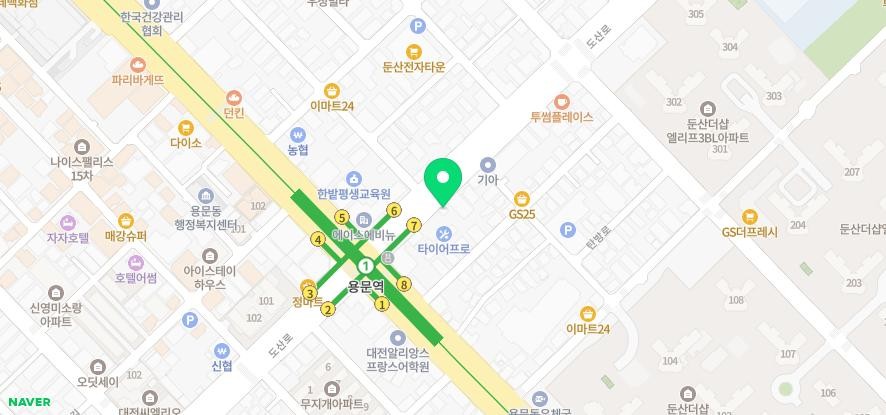Image resolution: width=886 pixels, height=415 pixels.
Task: Select the 둔산전자타운 marker
Action: click(414, 52)
